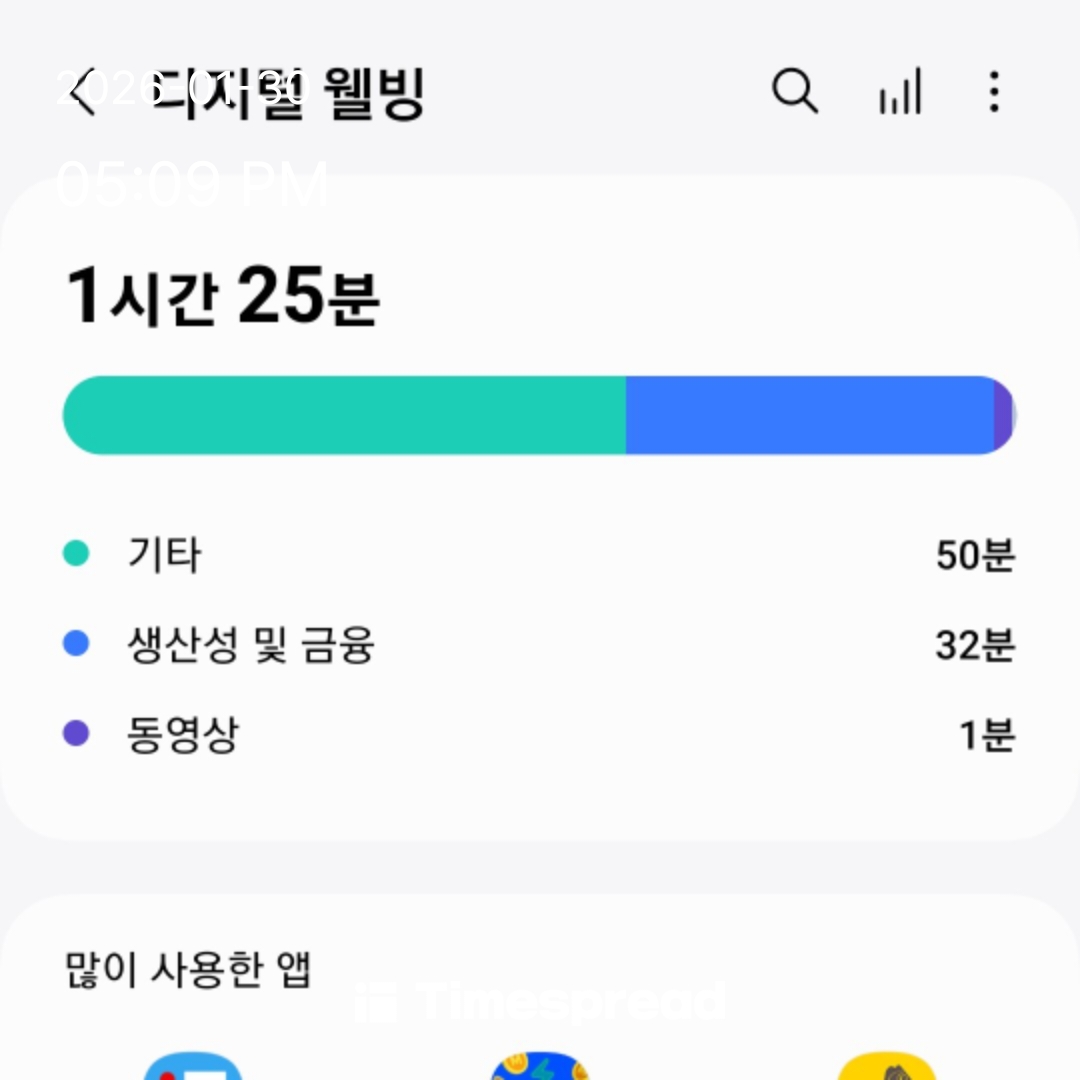Open the usage chart icon
The width and height of the screenshot is (1080, 1080).
pyautogui.click(x=899, y=93)
